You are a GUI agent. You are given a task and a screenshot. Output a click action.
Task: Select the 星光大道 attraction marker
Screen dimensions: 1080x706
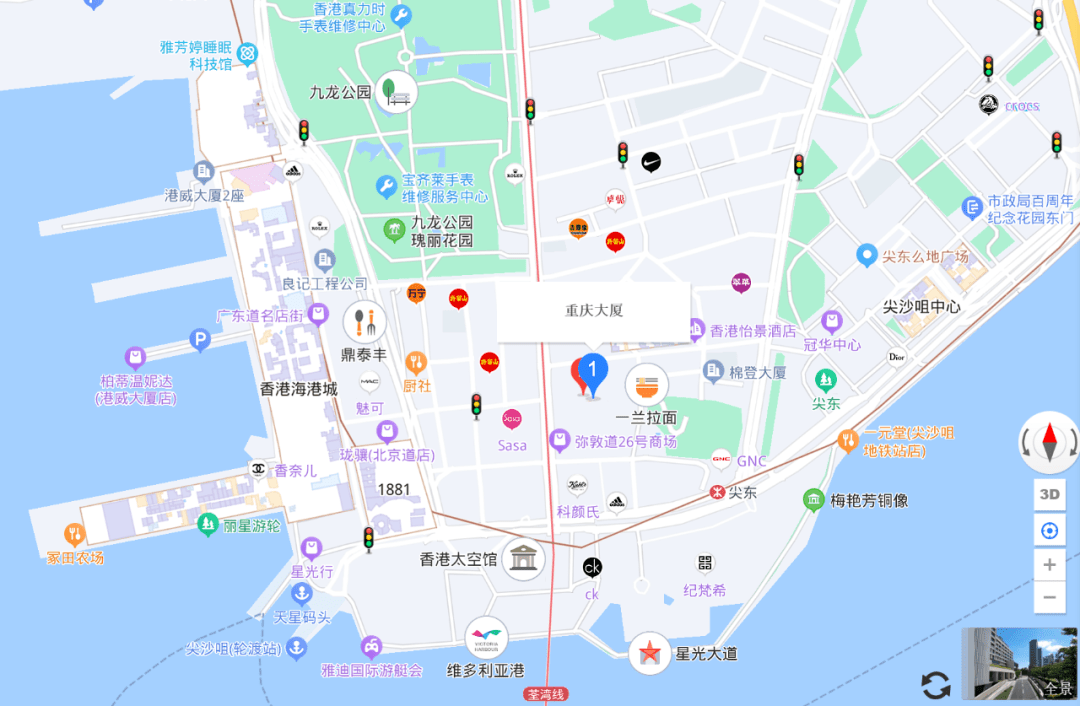[x=650, y=653]
